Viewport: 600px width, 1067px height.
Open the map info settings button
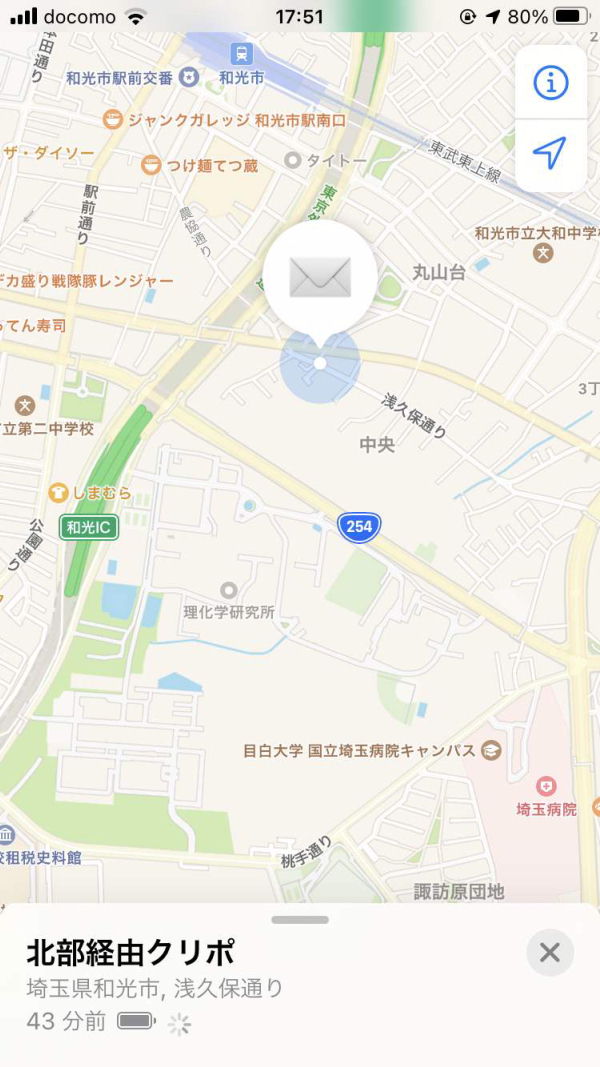tap(550, 83)
